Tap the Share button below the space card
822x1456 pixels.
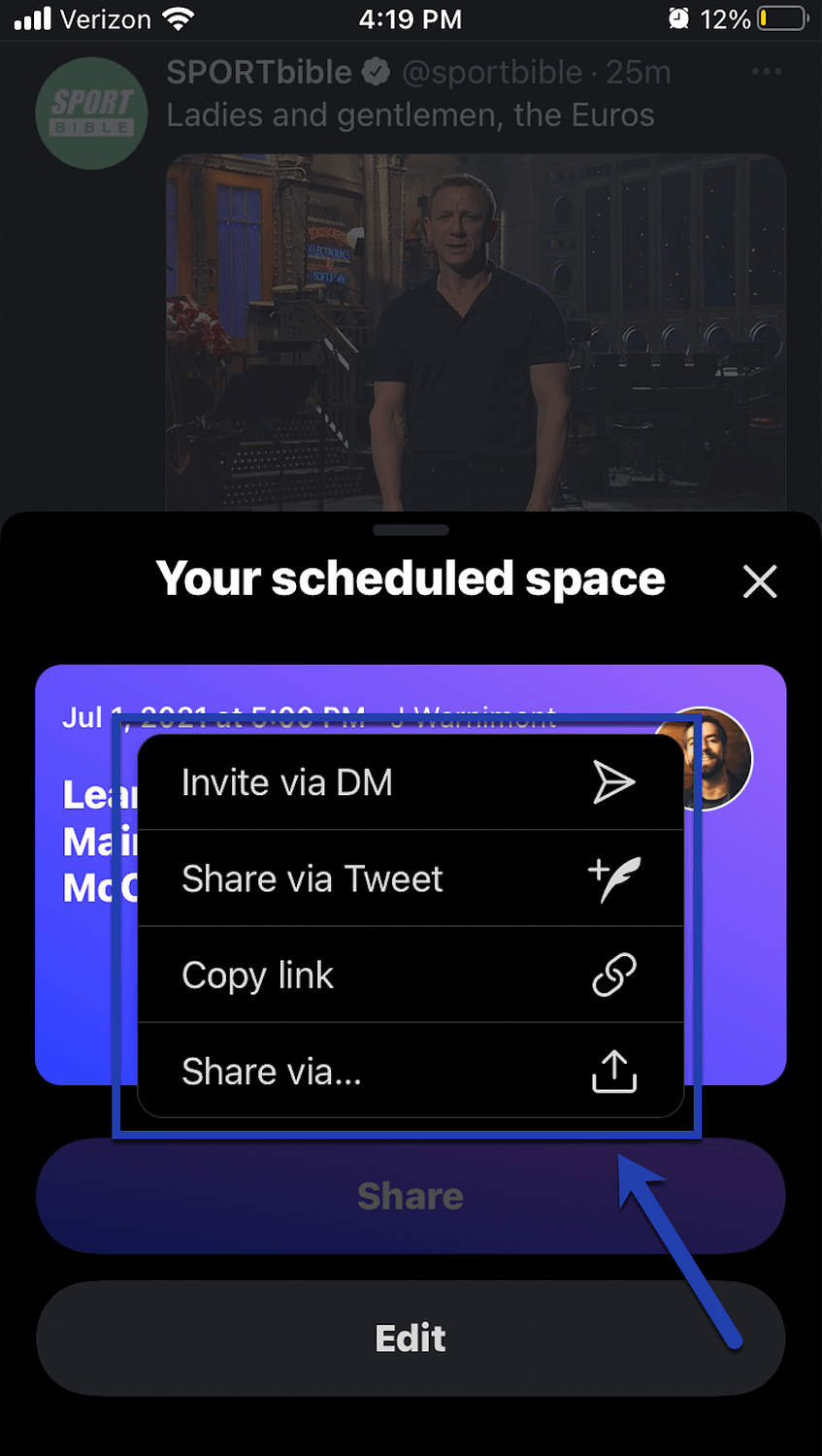pyautogui.click(x=411, y=1196)
